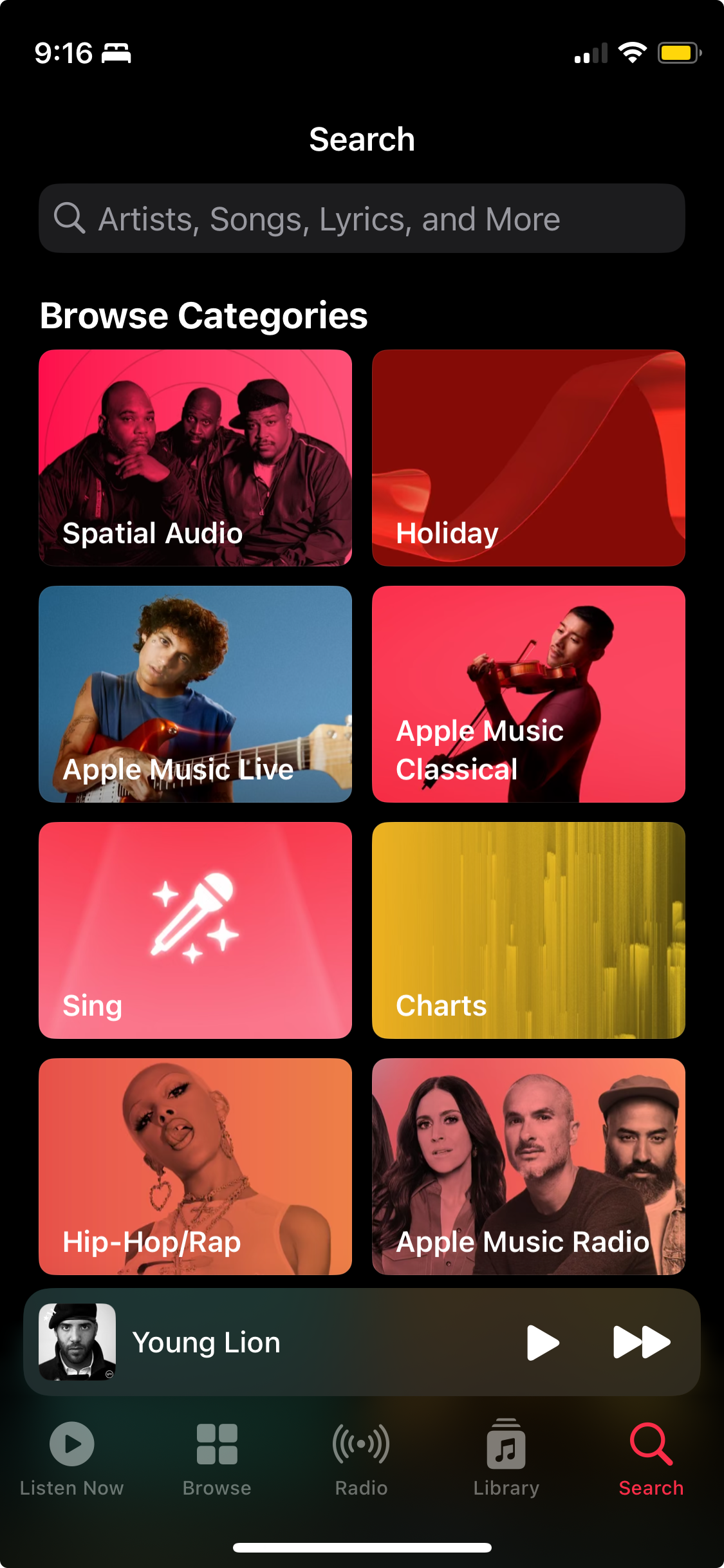Screen dimensions: 724x1568
Task: Tap the Artists, Songs, Lyrics search field
Action: [x=362, y=219]
